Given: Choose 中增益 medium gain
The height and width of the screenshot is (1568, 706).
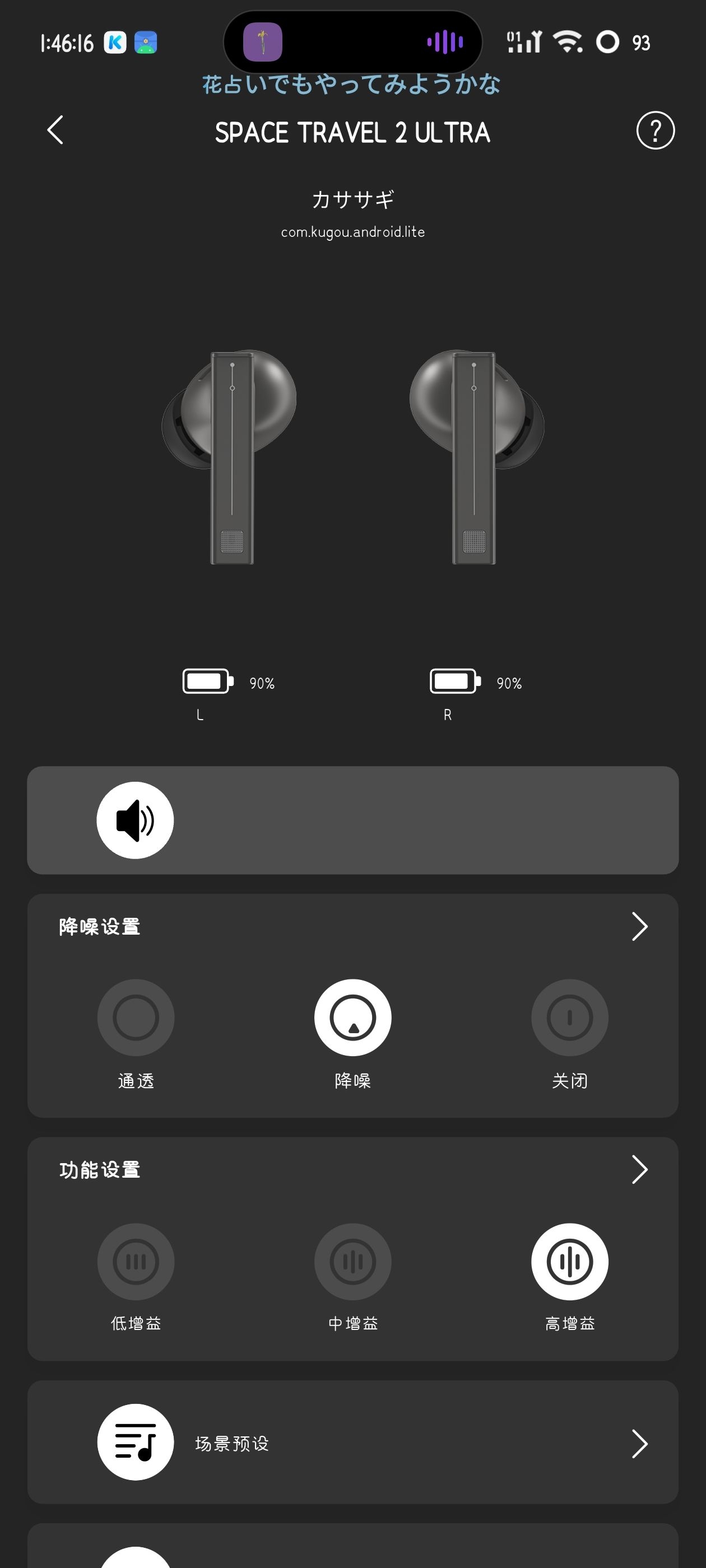Looking at the screenshot, I should coord(352,1262).
